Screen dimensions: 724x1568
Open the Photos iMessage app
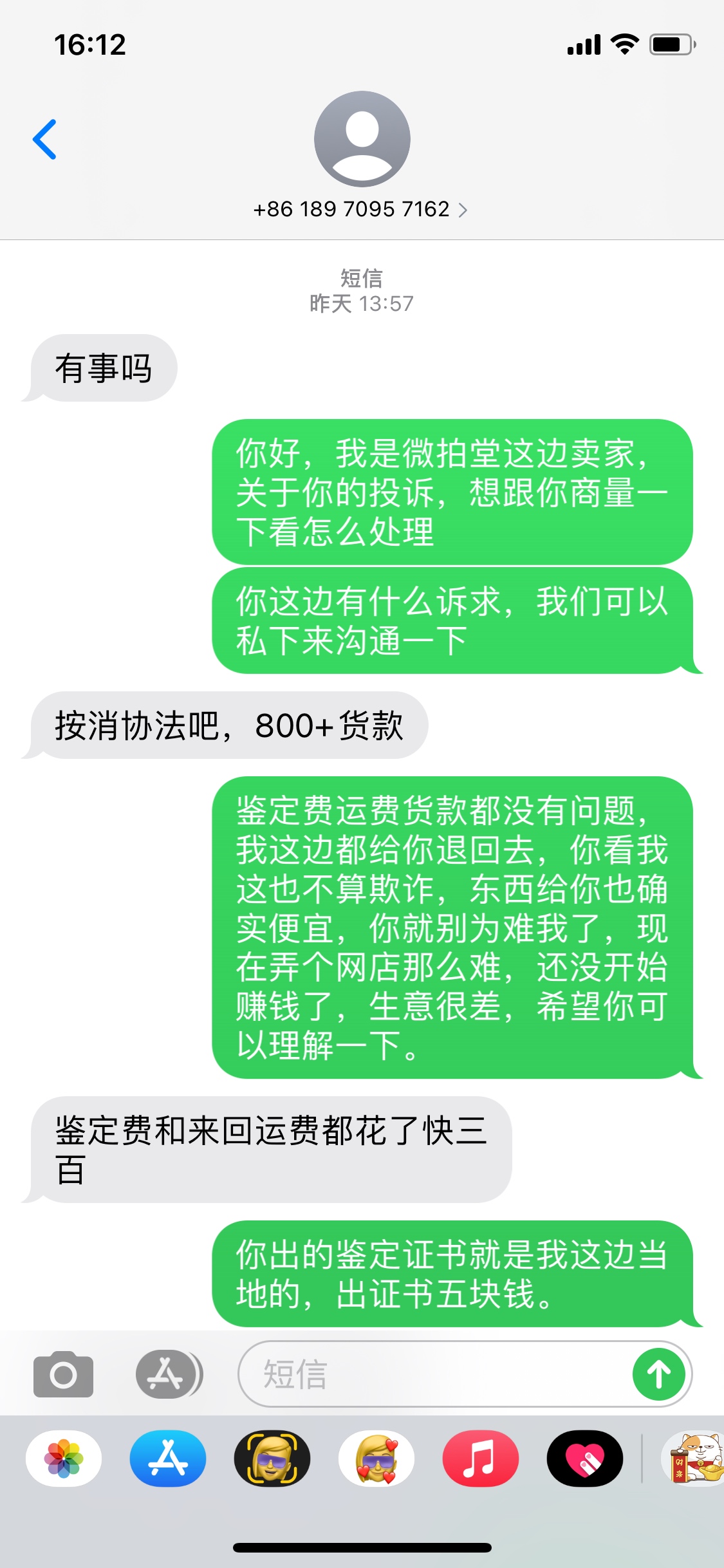(64, 1459)
